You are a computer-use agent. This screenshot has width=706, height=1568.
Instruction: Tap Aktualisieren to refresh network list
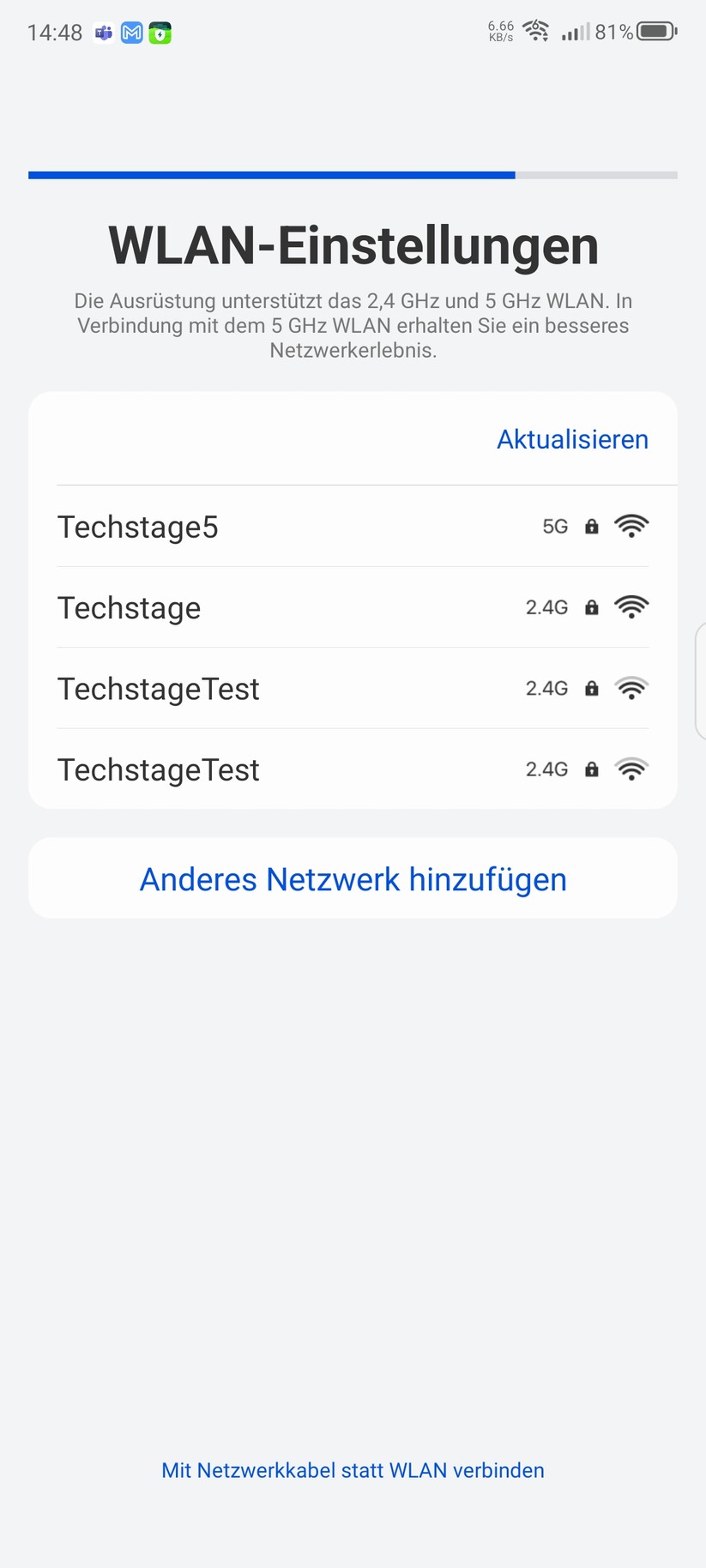(x=571, y=439)
